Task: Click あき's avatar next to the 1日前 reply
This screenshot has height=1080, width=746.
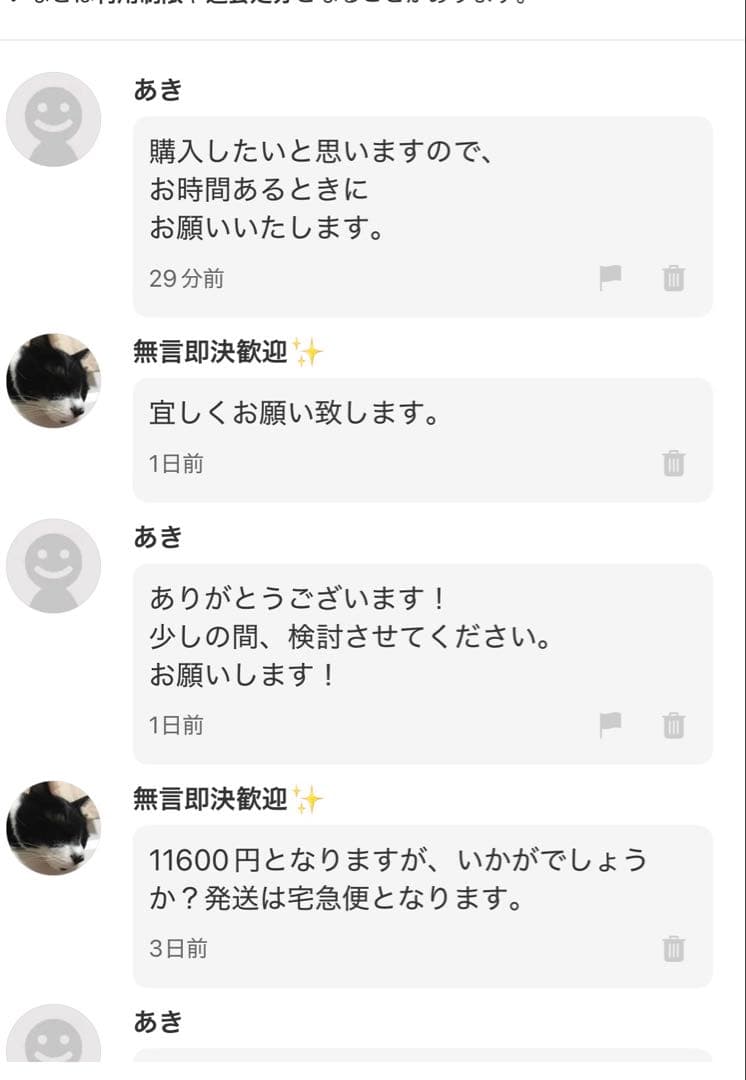Action: [56, 565]
